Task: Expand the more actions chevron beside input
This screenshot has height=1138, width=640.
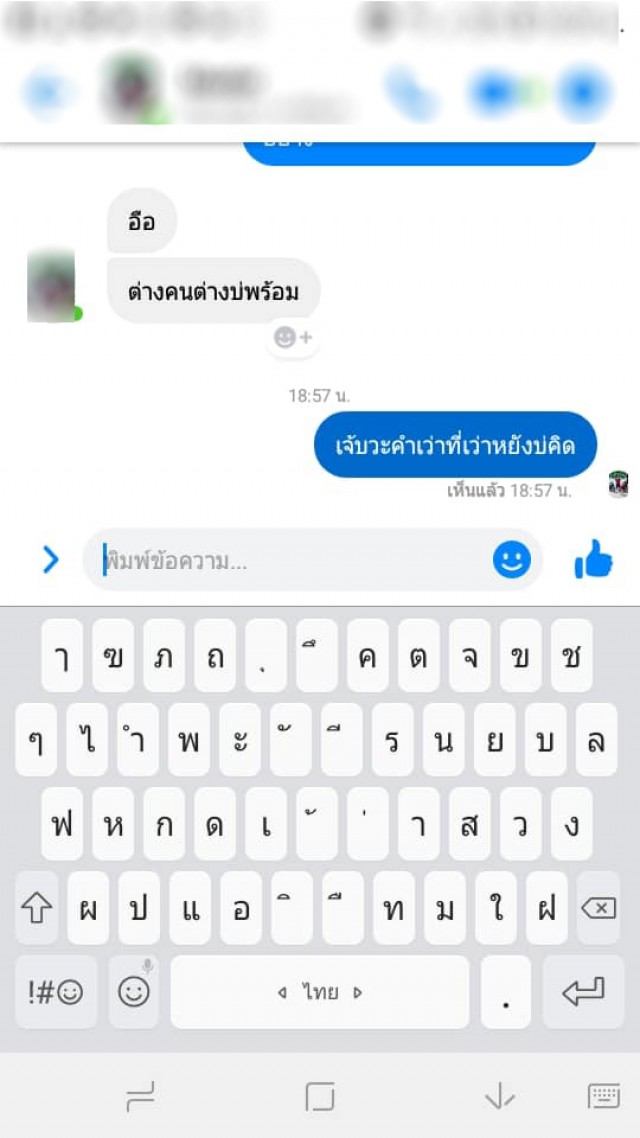Action: pos(50,560)
